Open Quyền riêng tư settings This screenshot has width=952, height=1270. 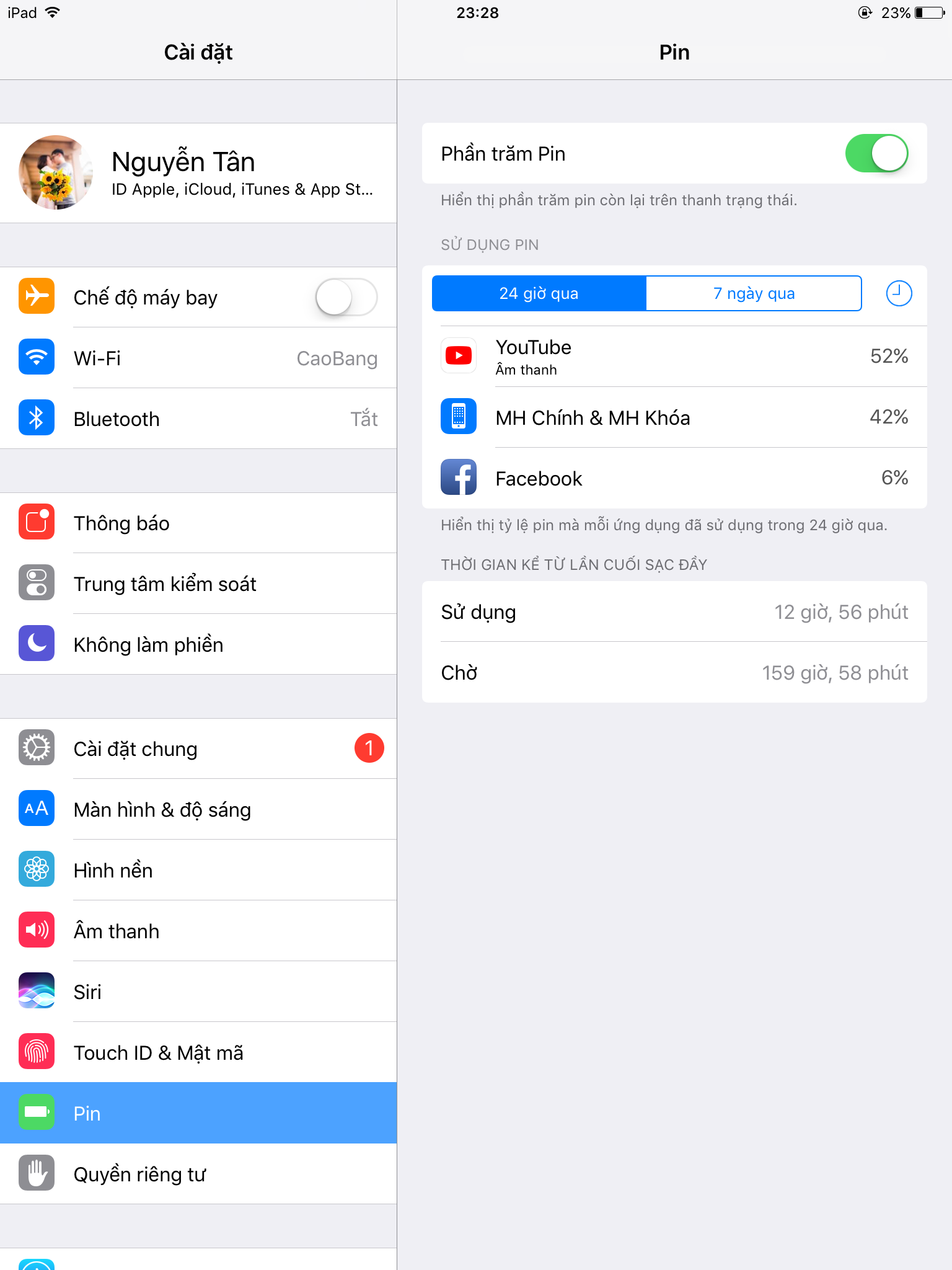198,1174
